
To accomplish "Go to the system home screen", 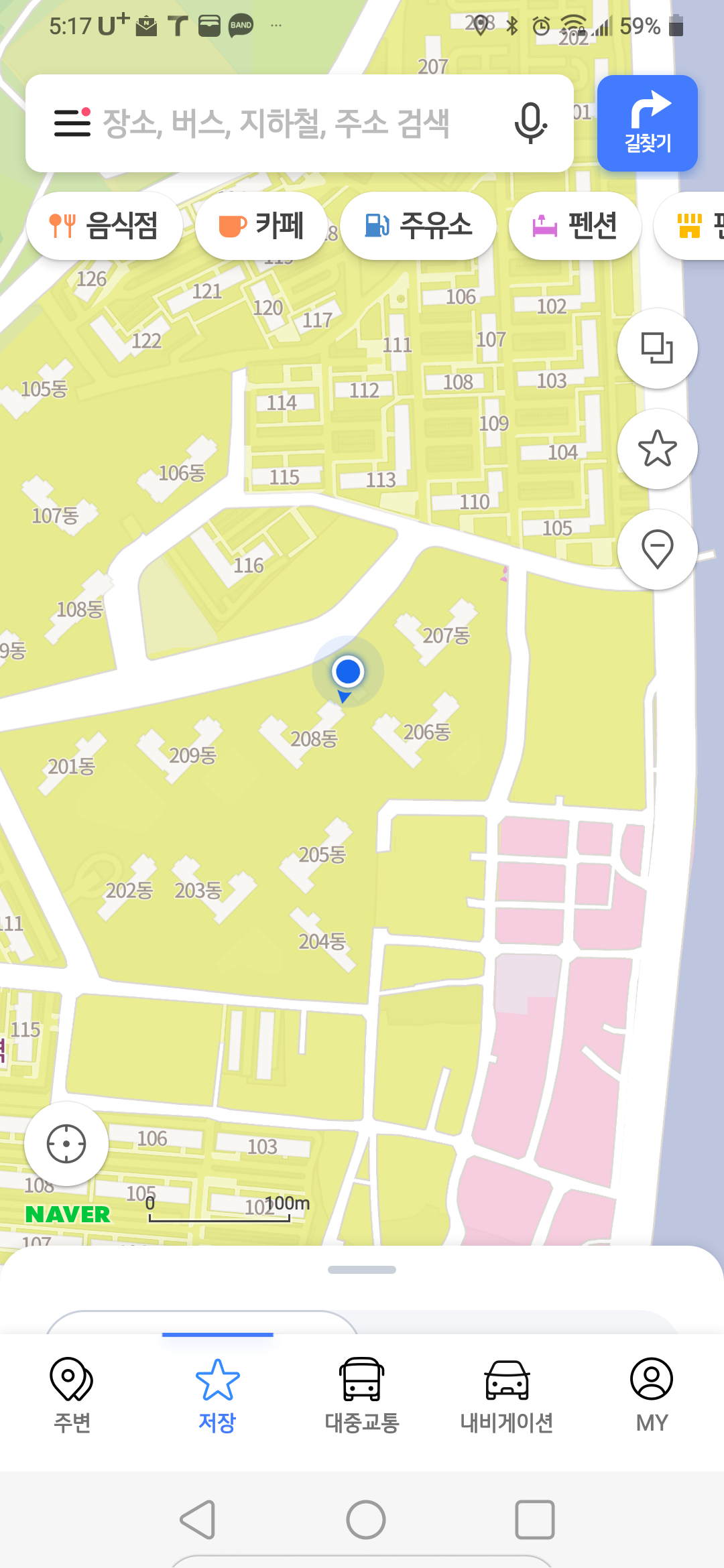I will pyautogui.click(x=365, y=1520).
